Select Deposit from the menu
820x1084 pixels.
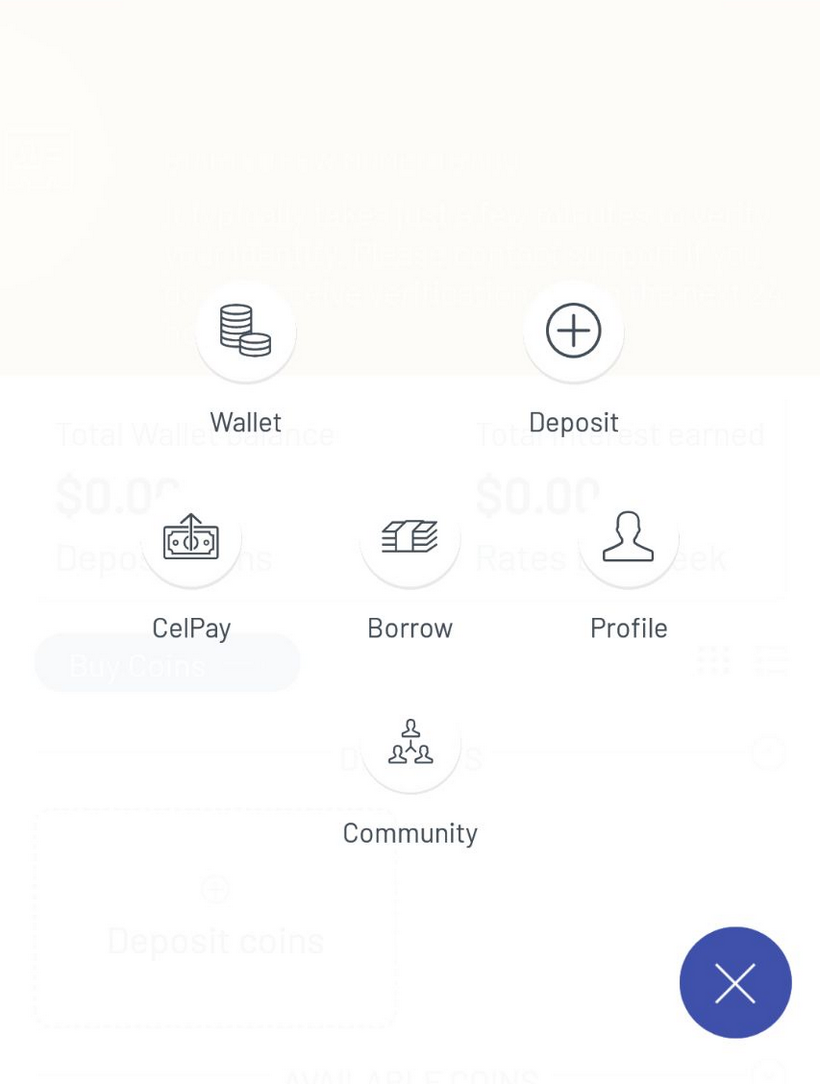pyautogui.click(x=573, y=332)
